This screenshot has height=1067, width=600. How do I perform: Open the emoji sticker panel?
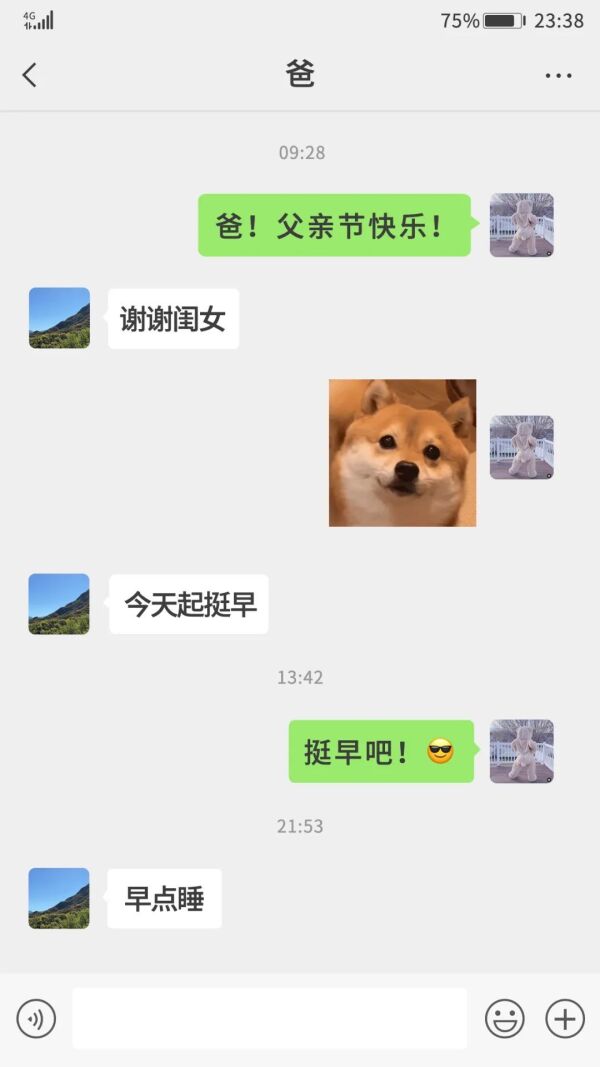coord(505,1019)
